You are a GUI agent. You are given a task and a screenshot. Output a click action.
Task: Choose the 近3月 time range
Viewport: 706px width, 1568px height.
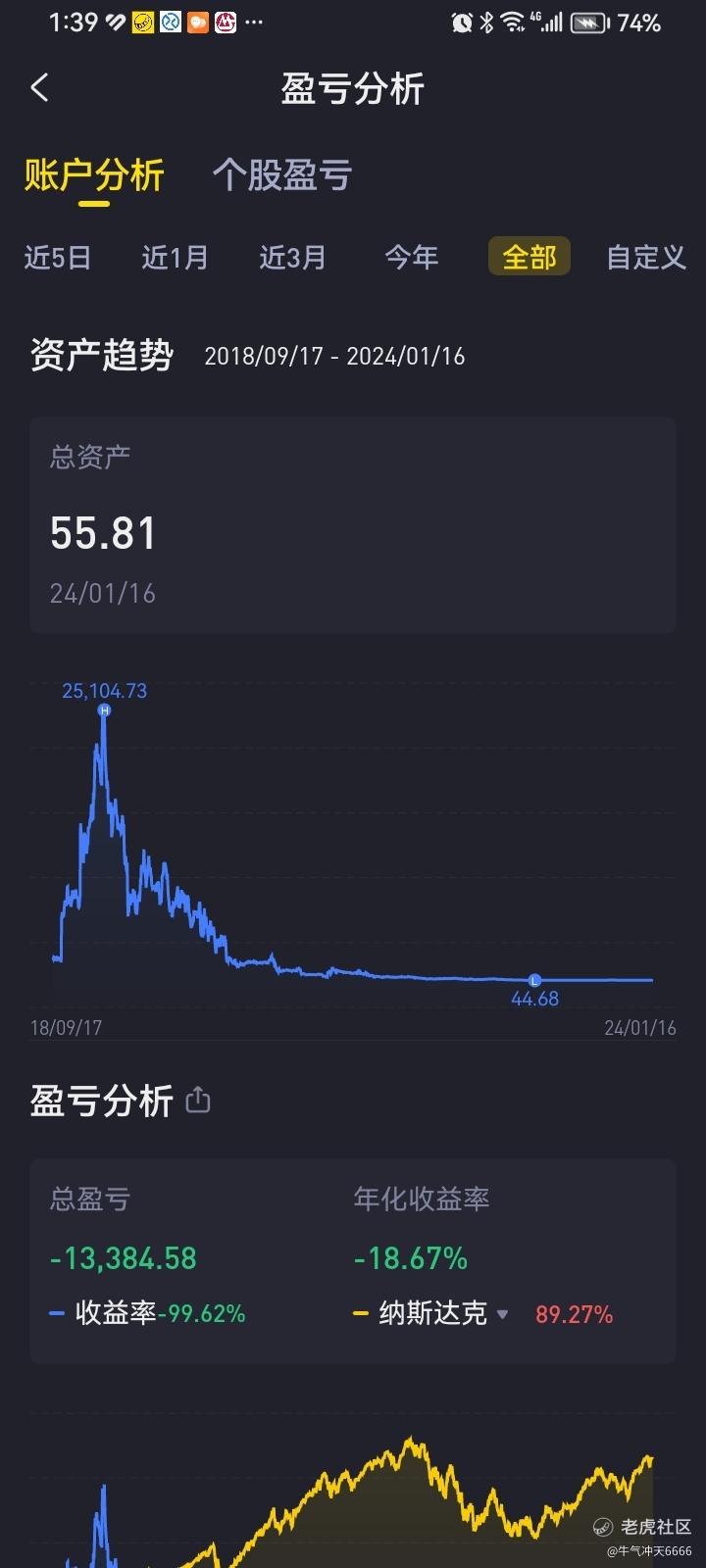click(x=293, y=258)
